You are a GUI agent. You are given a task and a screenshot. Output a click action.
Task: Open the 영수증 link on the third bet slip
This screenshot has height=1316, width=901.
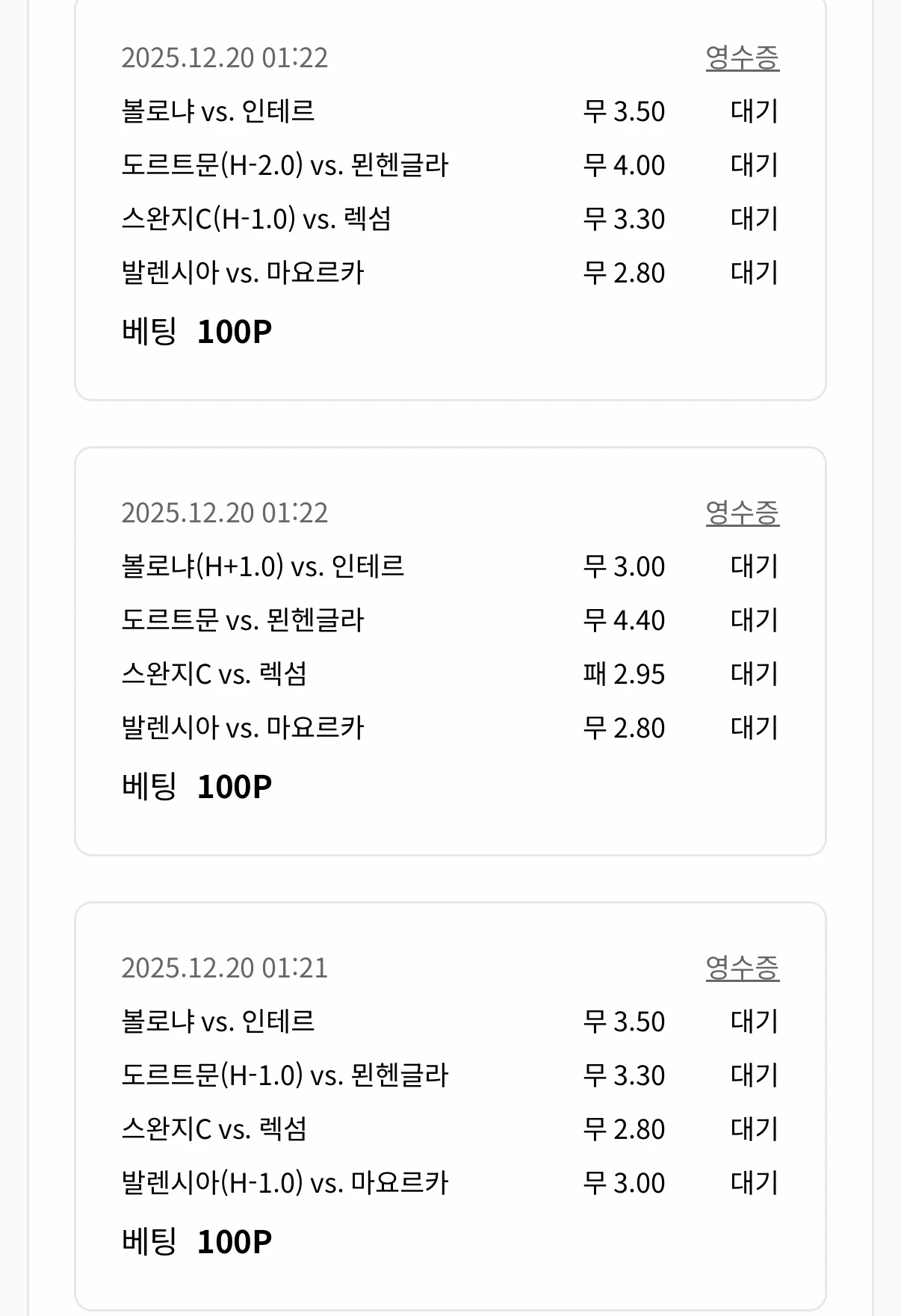(743, 966)
